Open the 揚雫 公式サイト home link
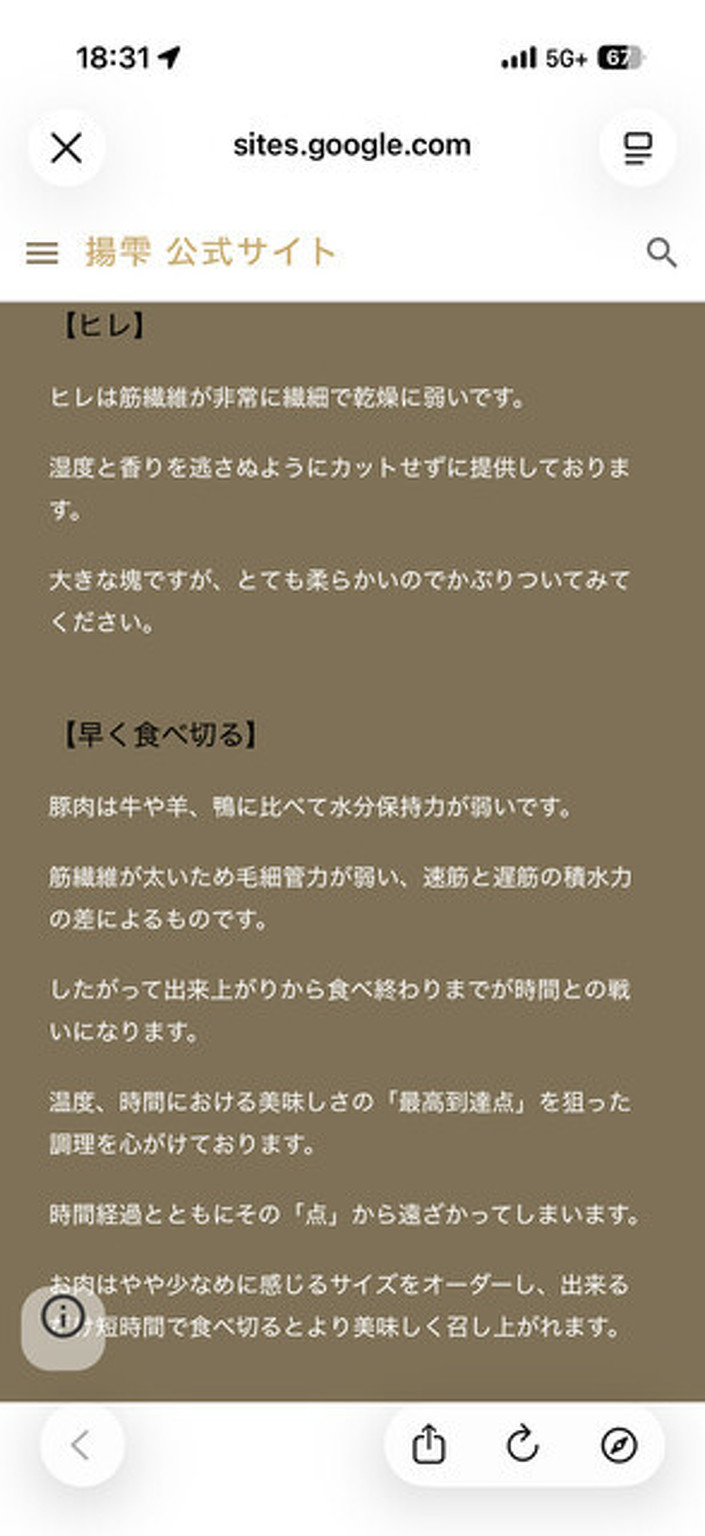The width and height of the screenshot is (705, 1536). click(x=210, y=252)
